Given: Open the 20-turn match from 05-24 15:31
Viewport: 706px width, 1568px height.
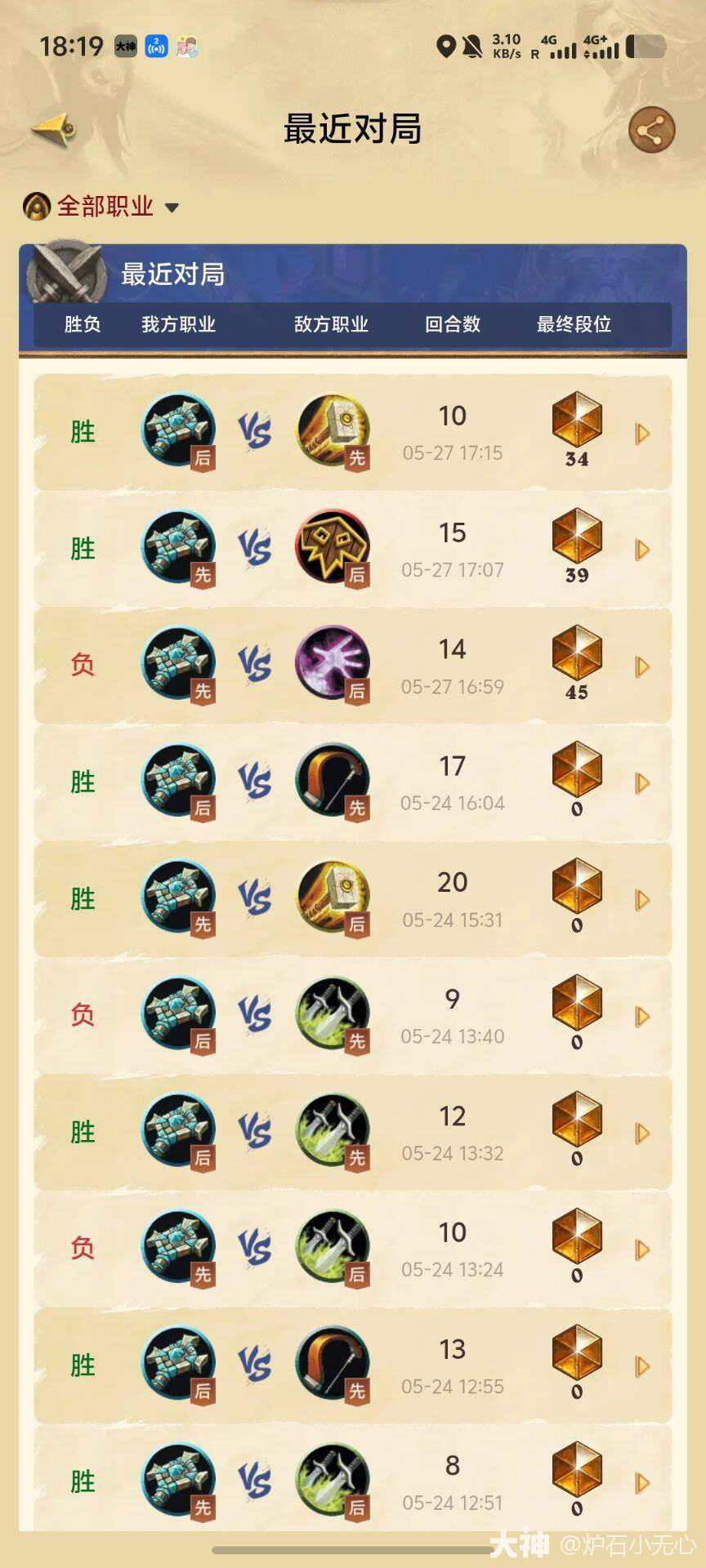Looking at the screenshot, I should (x=642, y=900).
